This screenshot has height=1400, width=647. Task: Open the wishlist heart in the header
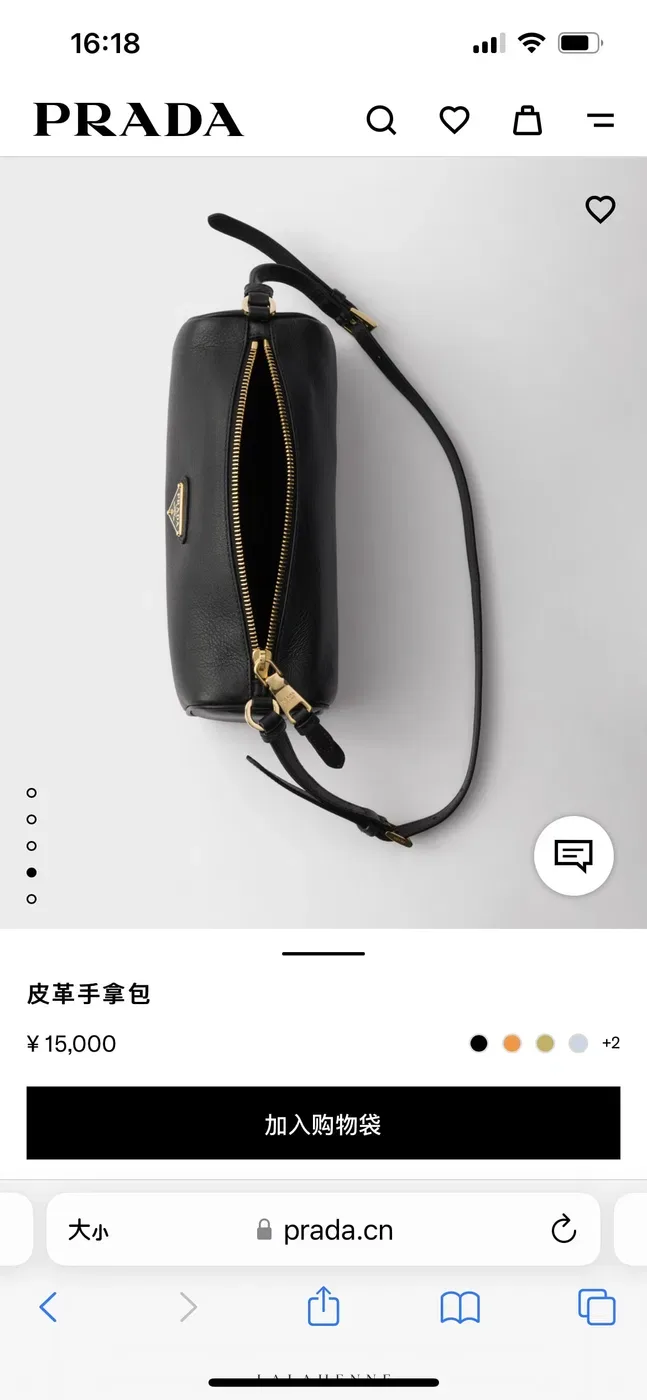454,120
